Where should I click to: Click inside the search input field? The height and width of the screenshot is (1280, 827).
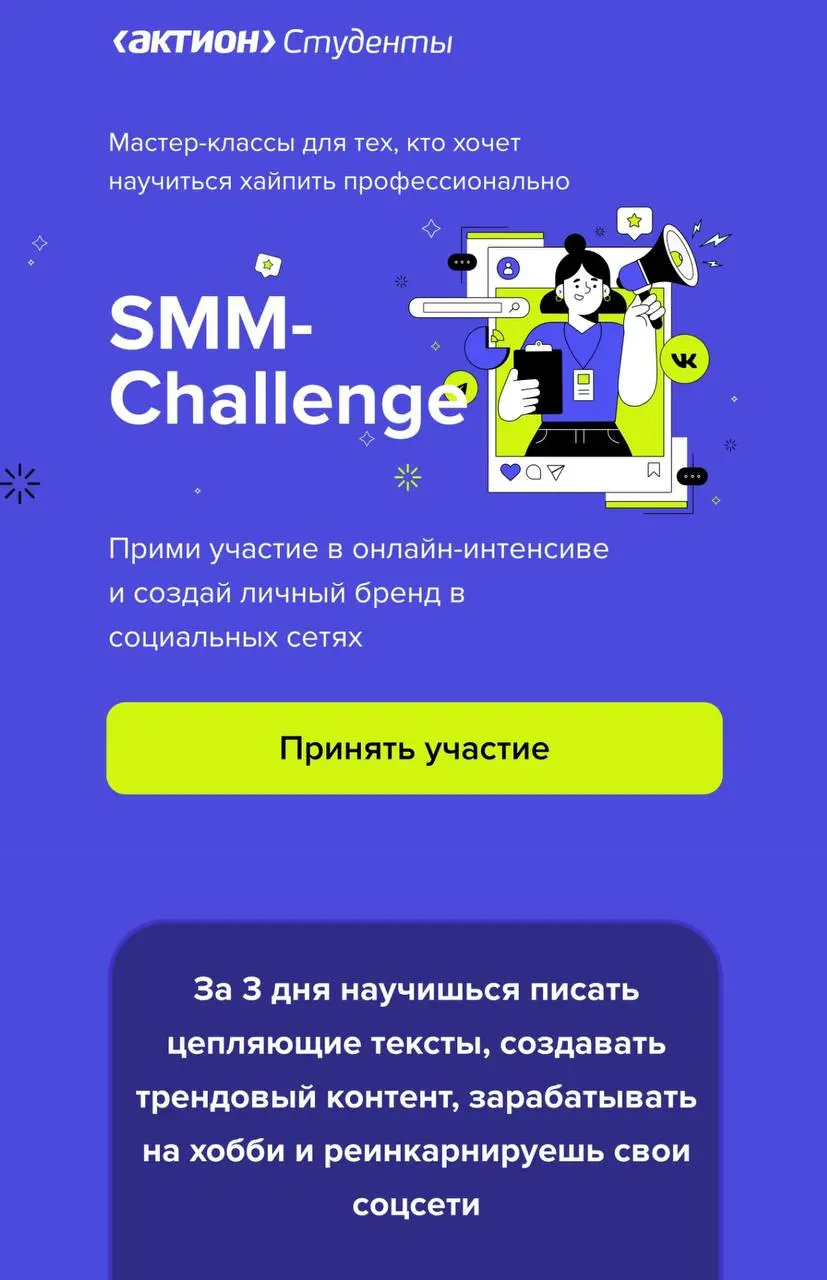point(462,308)
